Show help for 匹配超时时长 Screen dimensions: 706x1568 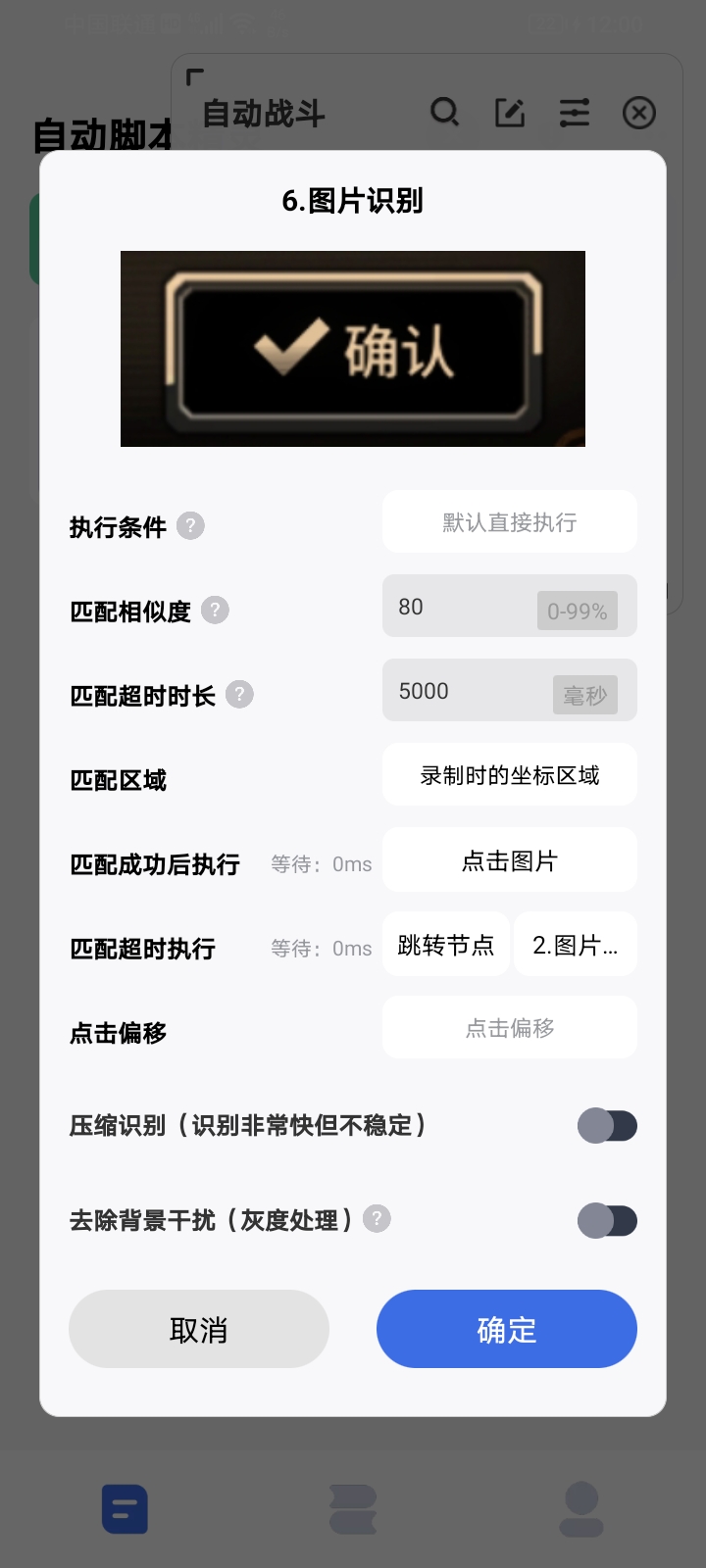(239, 695)
